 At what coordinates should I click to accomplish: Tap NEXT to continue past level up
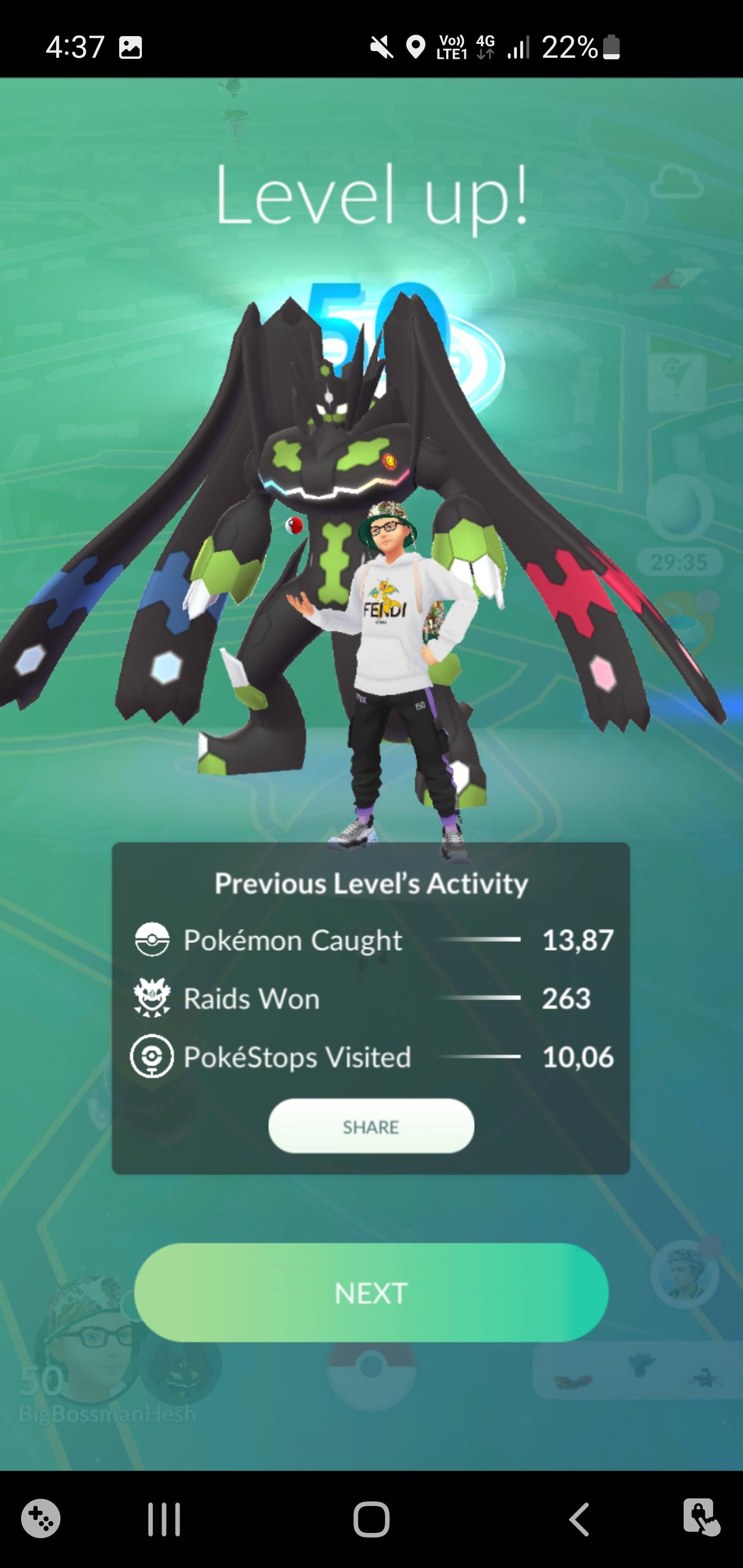(371, 1292)
